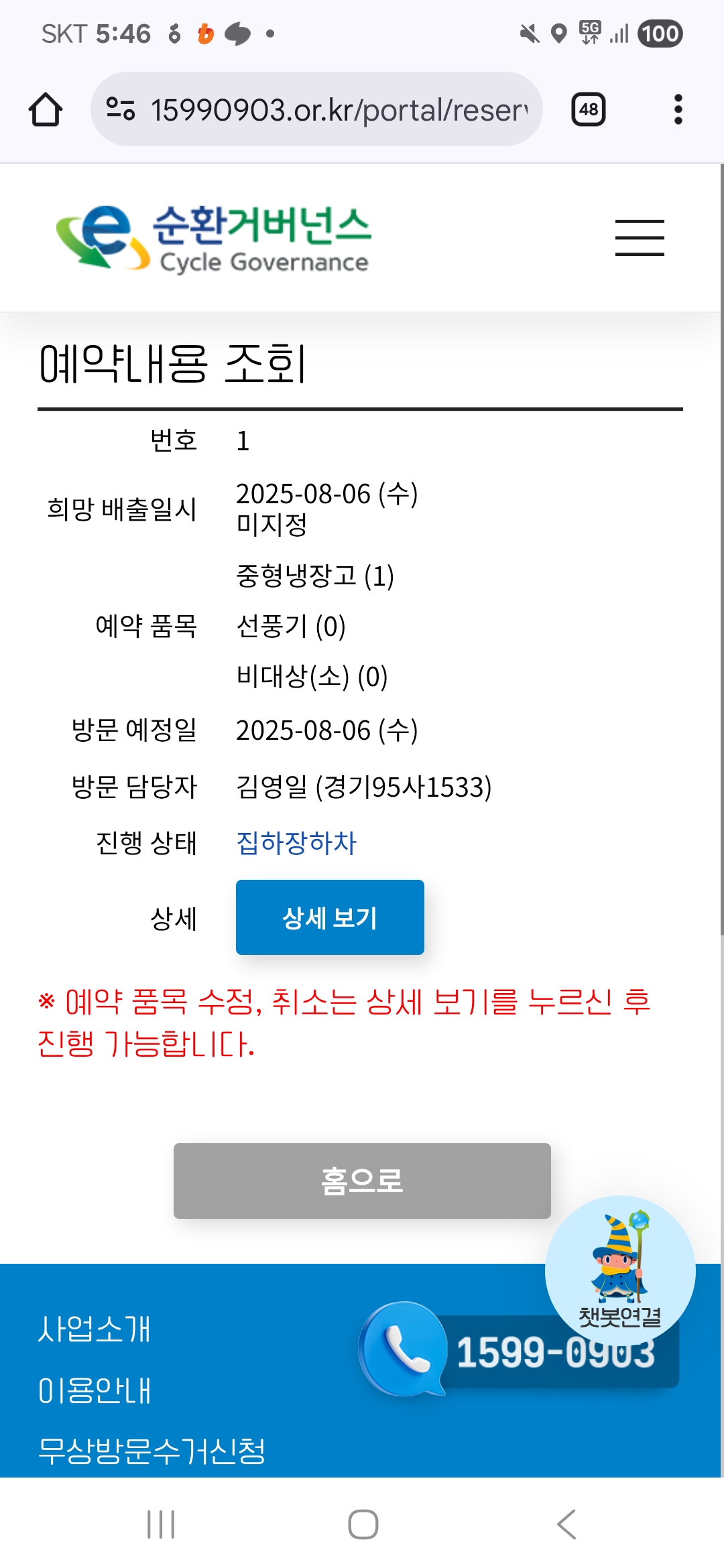
Task: Go back with the system back button
Action: click(x=566, y=1524)
